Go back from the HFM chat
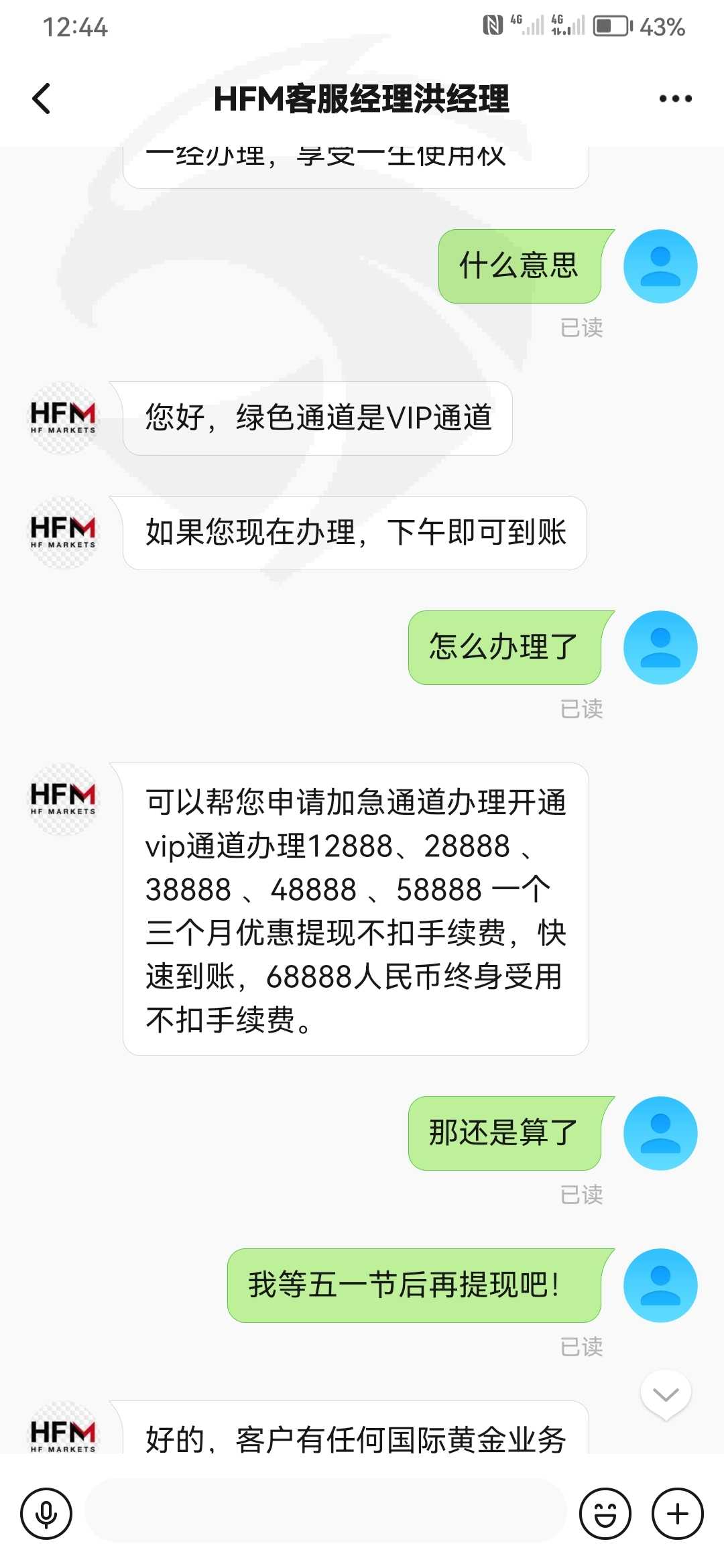Screen dimensions: 724x1568 coord(42,99)
